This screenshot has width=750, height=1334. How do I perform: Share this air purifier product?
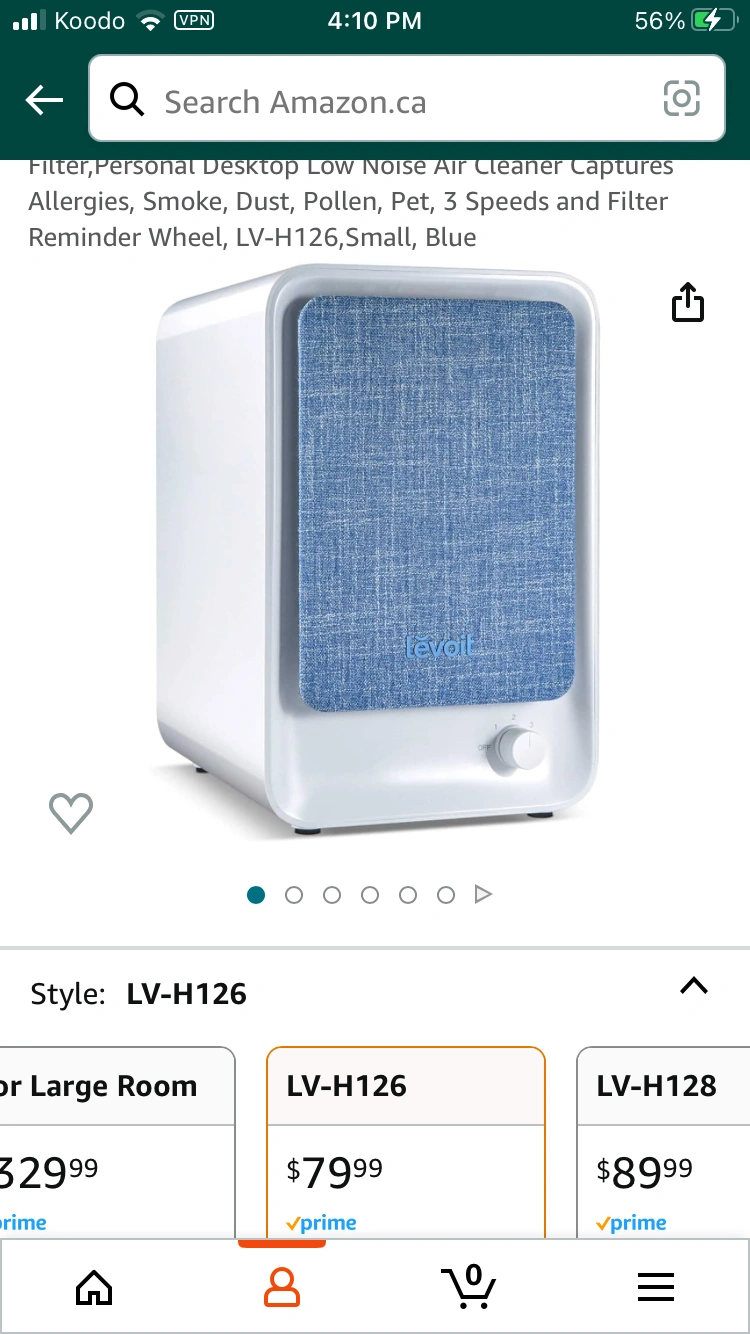(688, 303)
